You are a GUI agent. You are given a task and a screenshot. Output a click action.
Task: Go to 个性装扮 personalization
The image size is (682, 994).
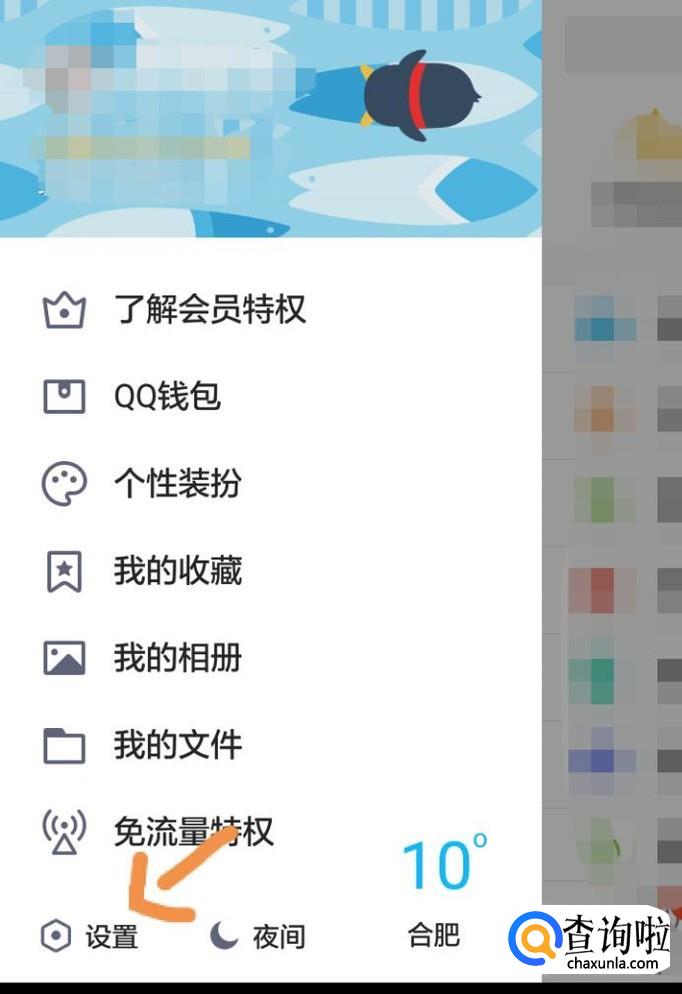pyautogui.click(x=176, y=485)
